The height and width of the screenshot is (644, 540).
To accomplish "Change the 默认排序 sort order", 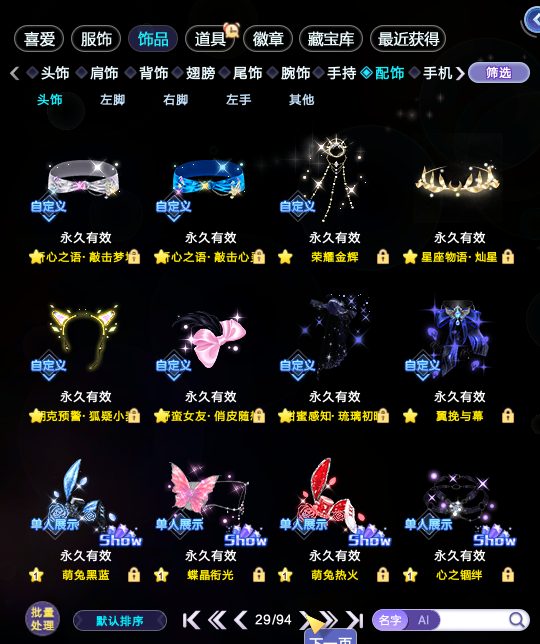I will [x=120, y=621].
